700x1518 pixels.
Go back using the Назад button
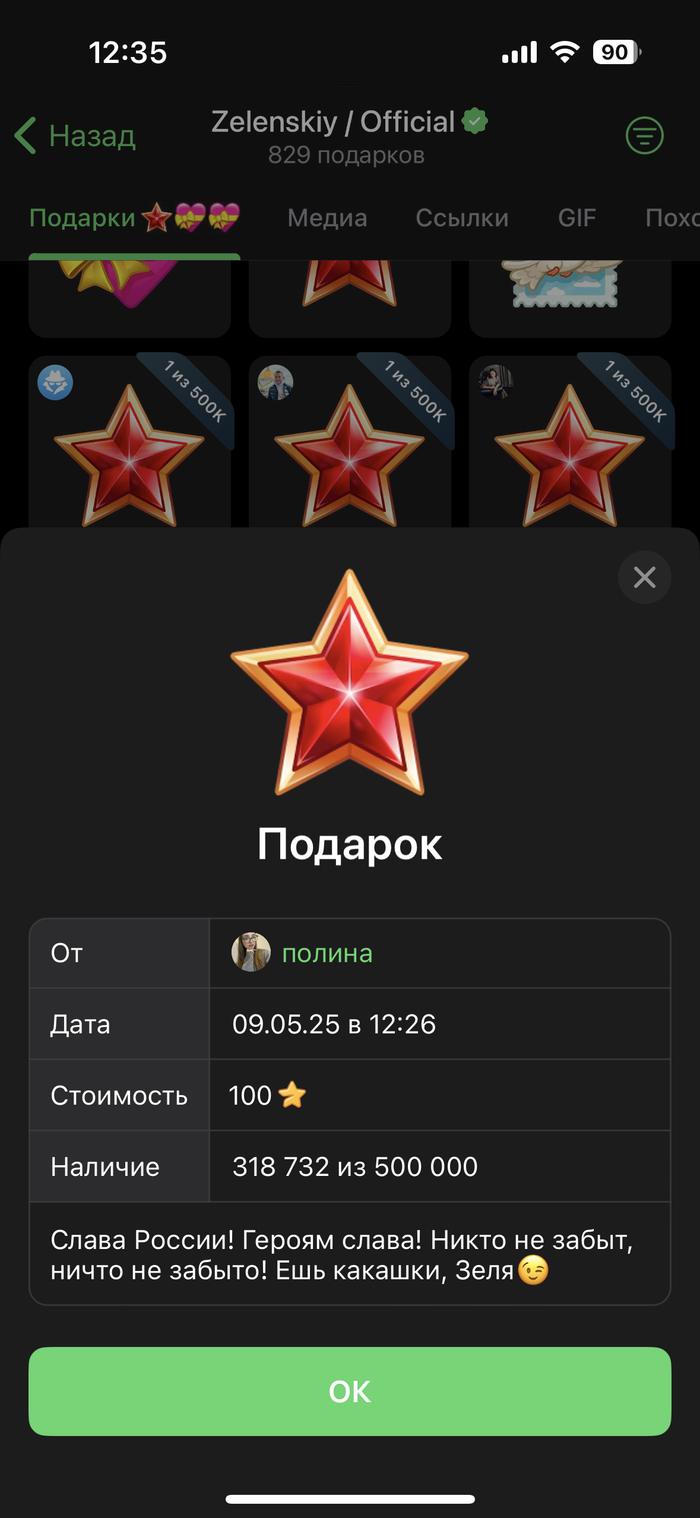tap(76, 136)
